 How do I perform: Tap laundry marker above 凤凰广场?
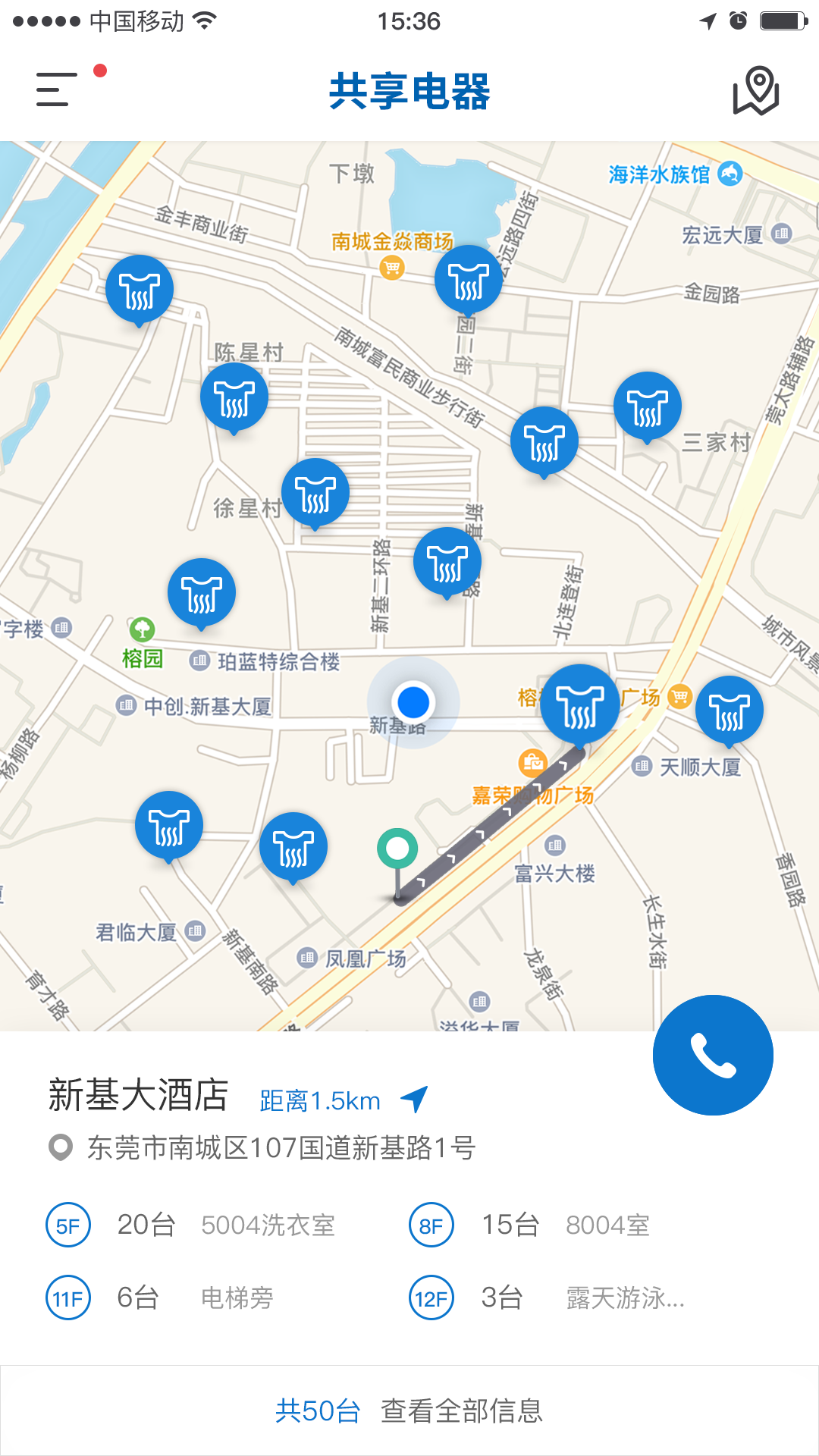click(x=293, y=847)
